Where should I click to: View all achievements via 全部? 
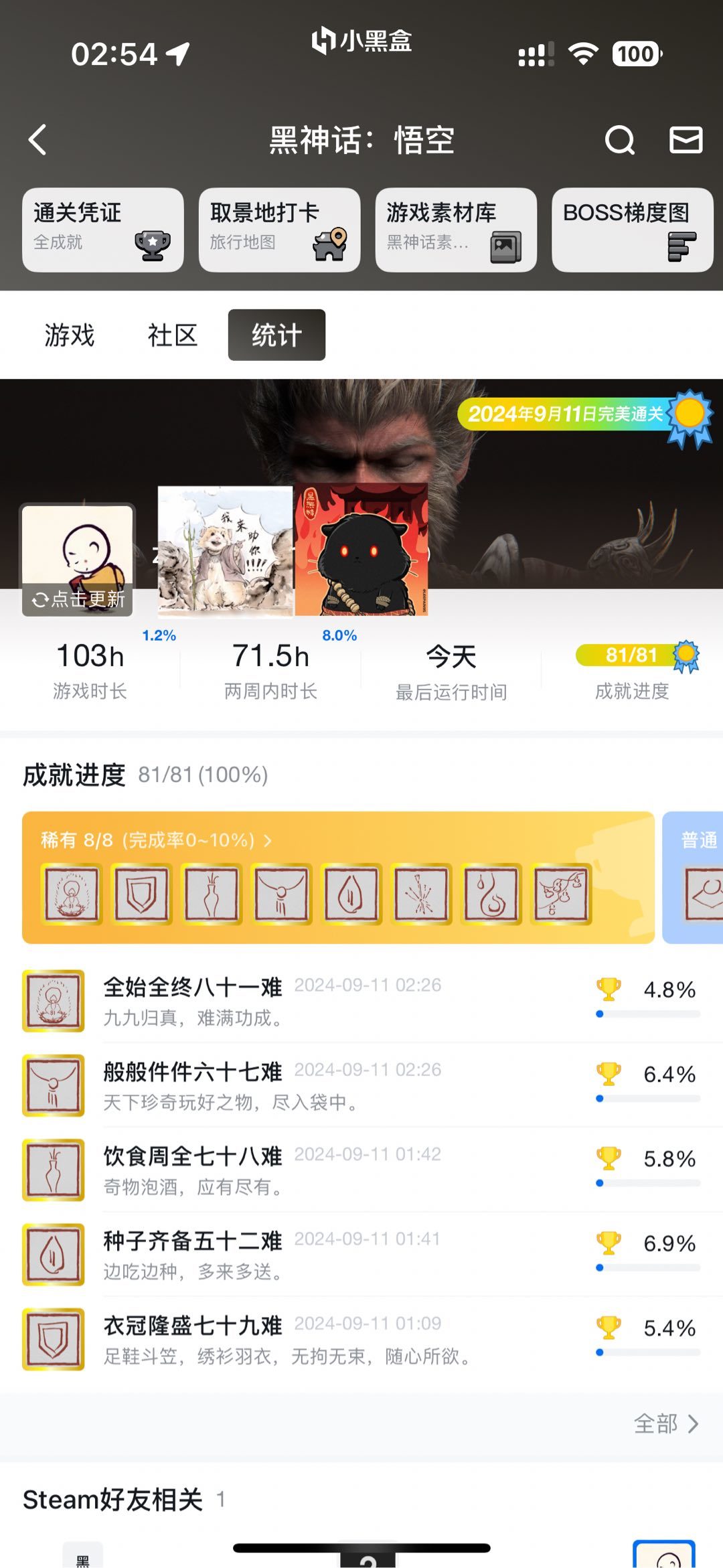[x=665, y=1423]
